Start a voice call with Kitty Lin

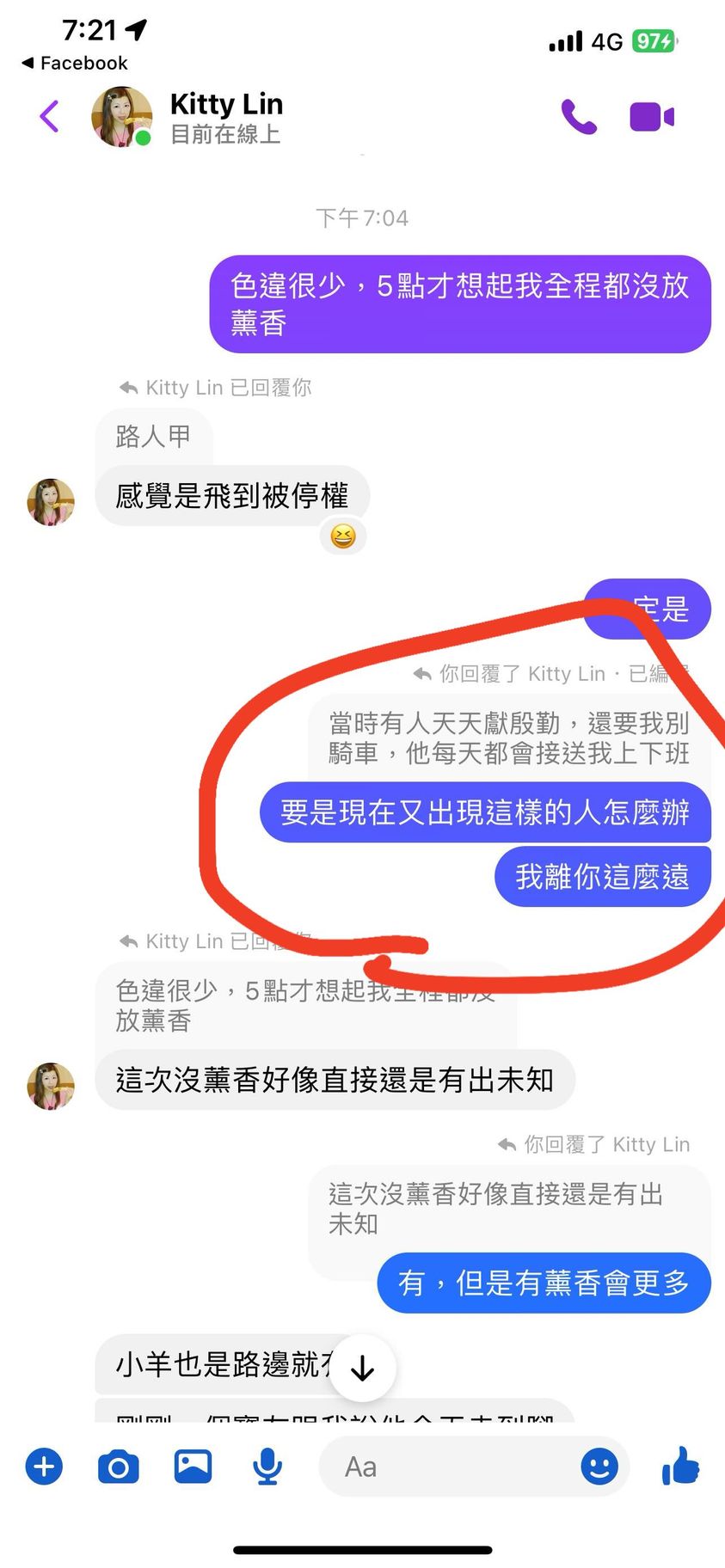(x=578, y=116)
